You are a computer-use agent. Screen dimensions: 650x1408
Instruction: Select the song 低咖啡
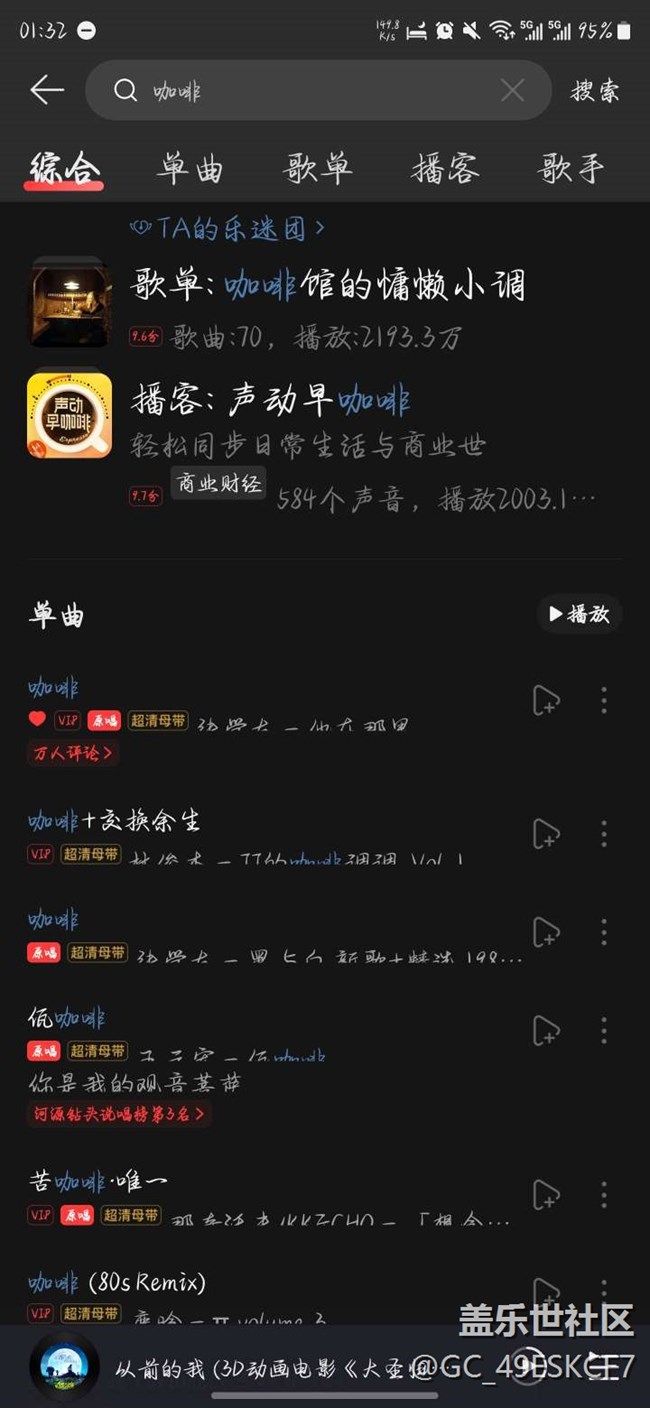[66, 1019]
